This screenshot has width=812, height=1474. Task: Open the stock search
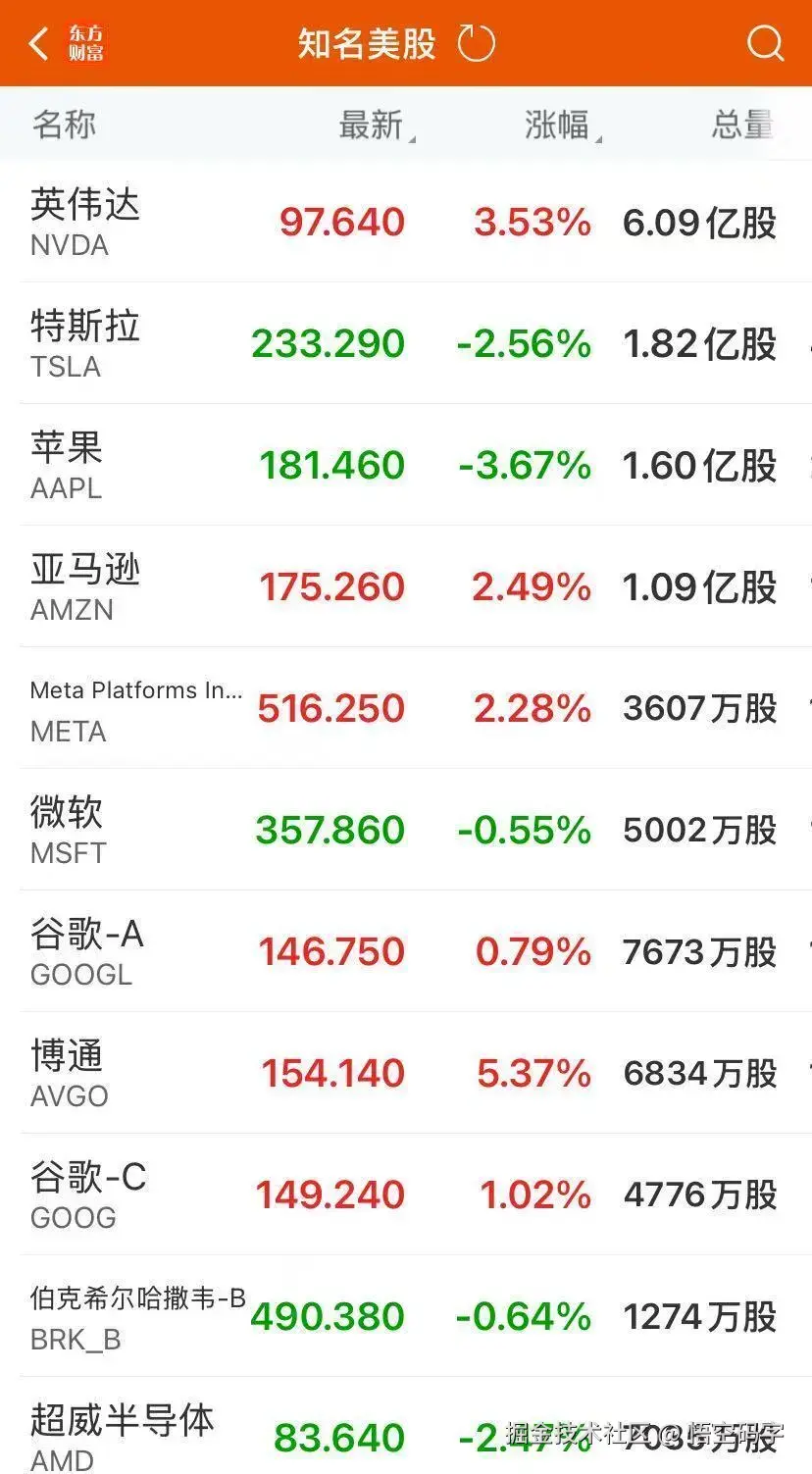pos(764,41)
